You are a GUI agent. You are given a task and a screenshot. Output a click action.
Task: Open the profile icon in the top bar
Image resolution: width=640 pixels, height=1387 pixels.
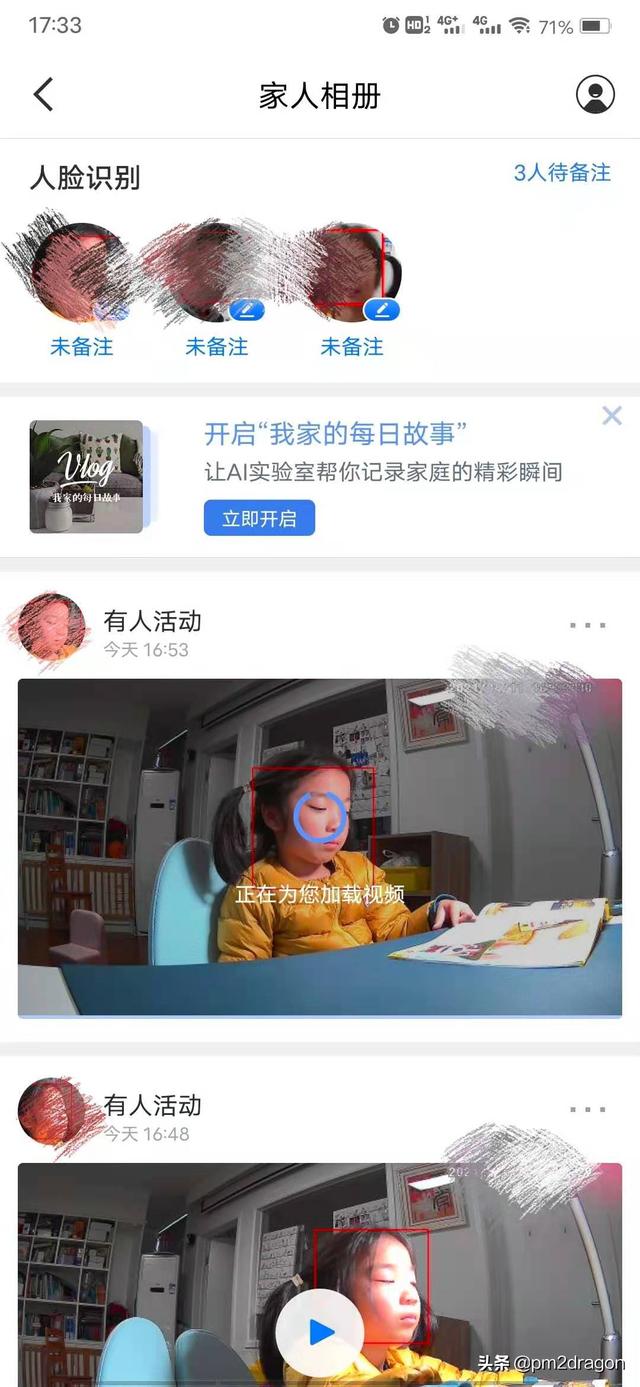click(x=595, y=95)
